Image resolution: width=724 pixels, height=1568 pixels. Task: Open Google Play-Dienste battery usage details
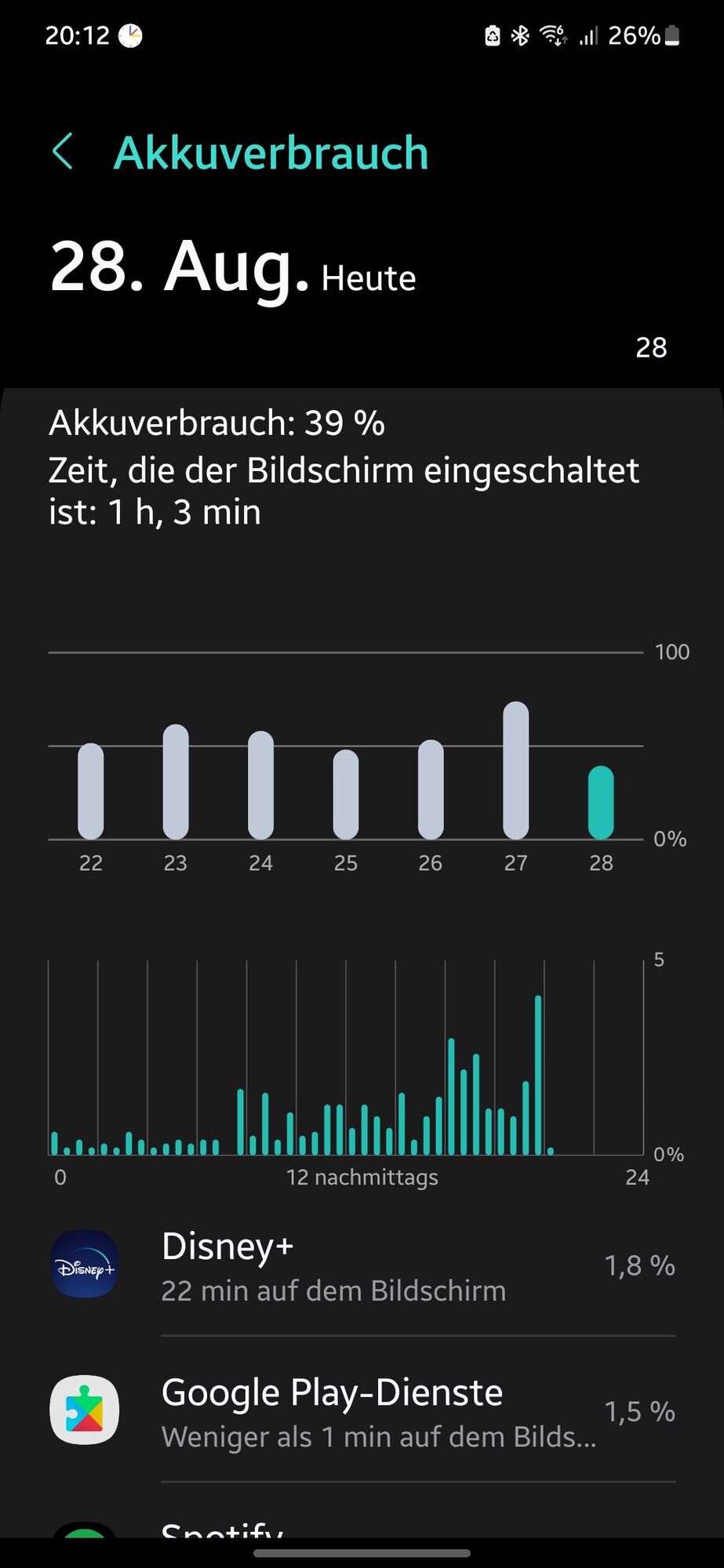point(362,1412)
